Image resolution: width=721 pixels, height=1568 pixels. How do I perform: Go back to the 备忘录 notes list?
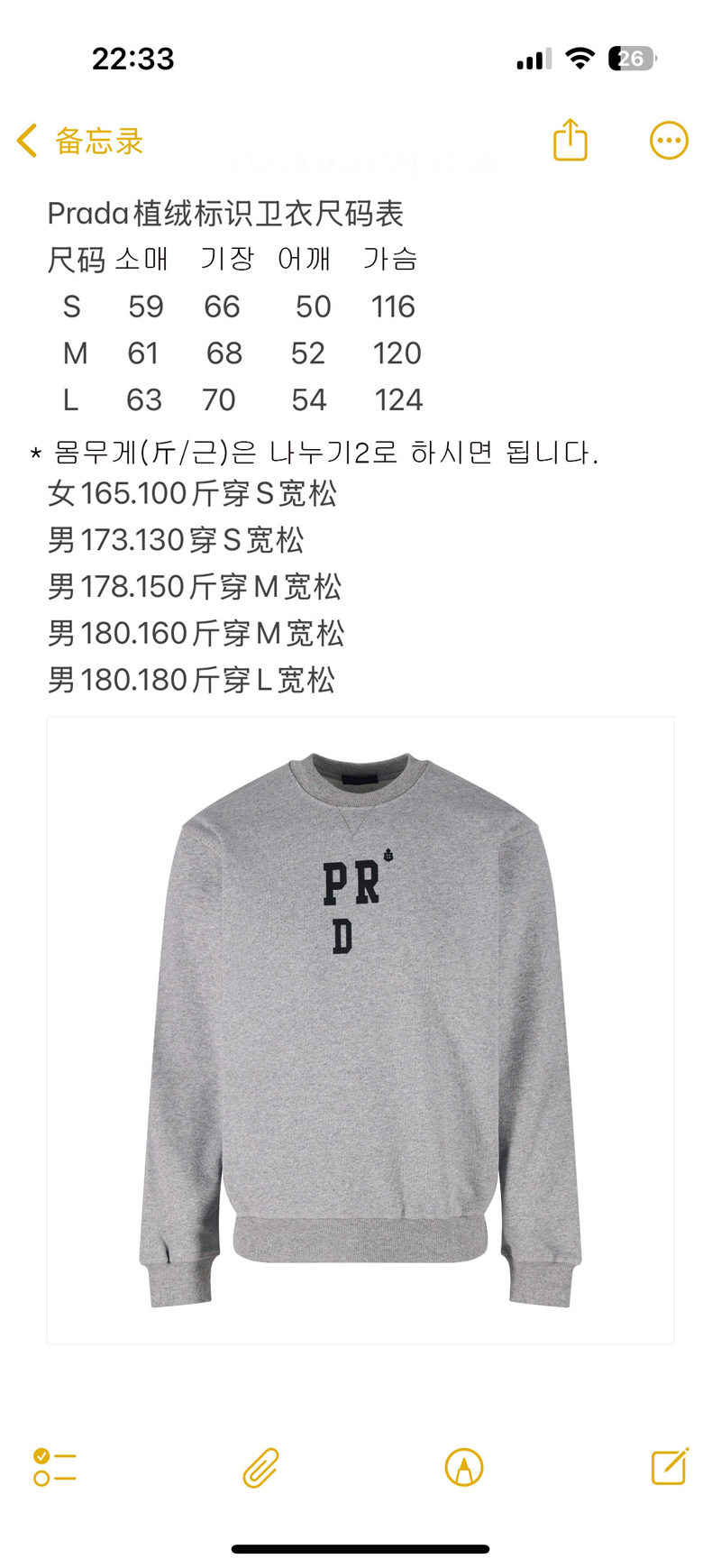[x=79, y=142]
